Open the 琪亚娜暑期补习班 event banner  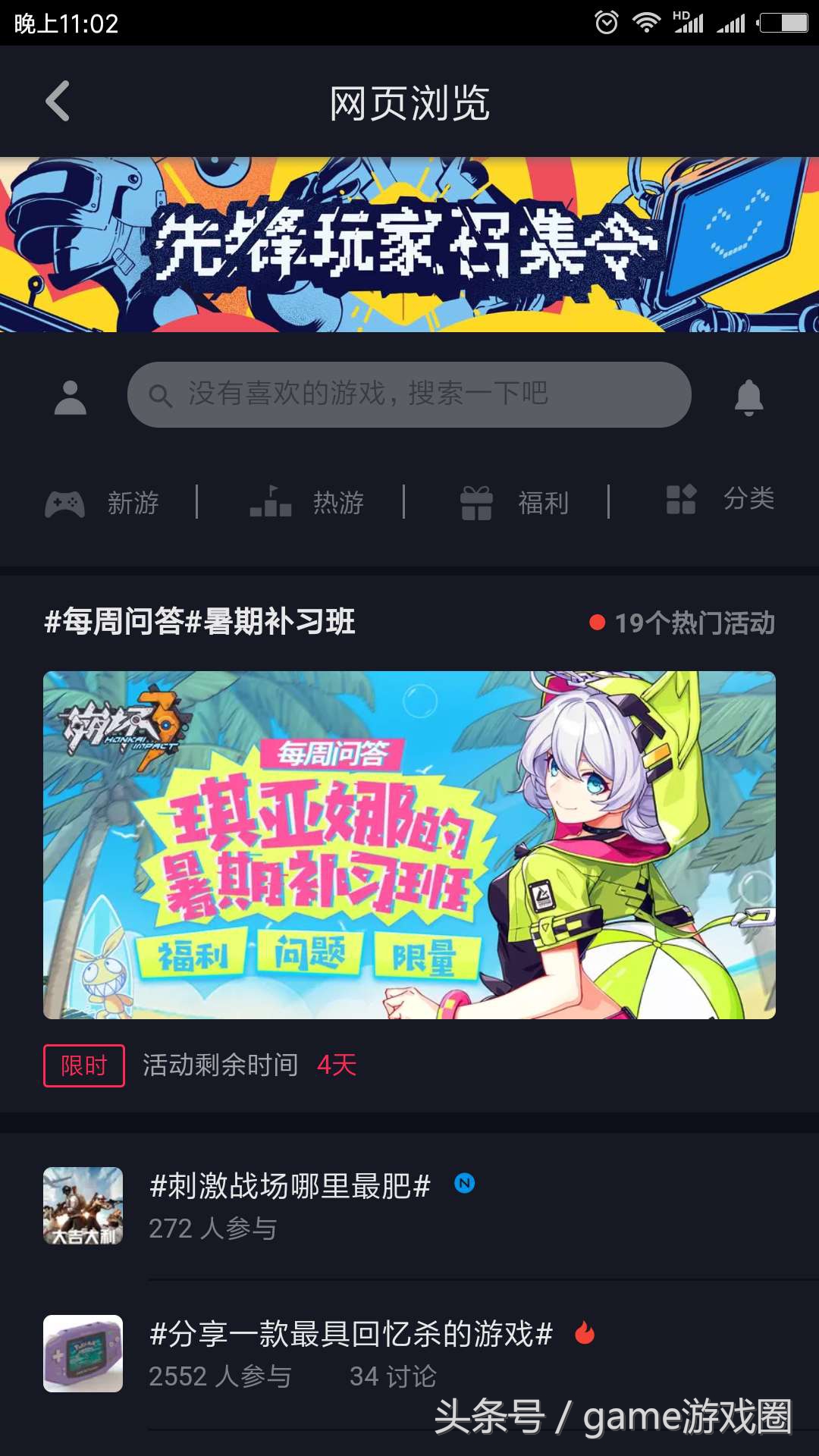(x=409, y=844)
